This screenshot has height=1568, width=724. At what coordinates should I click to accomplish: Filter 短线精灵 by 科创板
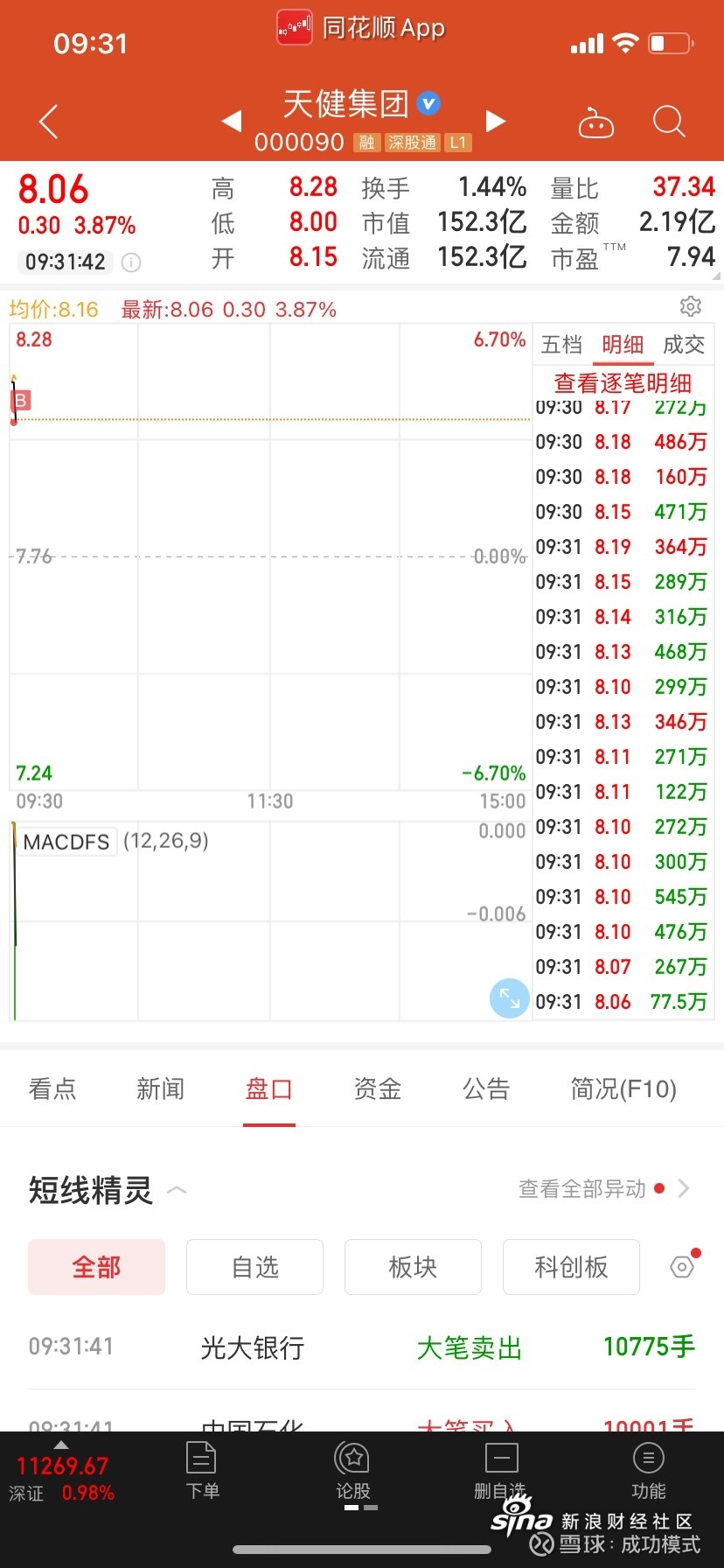[x=571, y=1267]
